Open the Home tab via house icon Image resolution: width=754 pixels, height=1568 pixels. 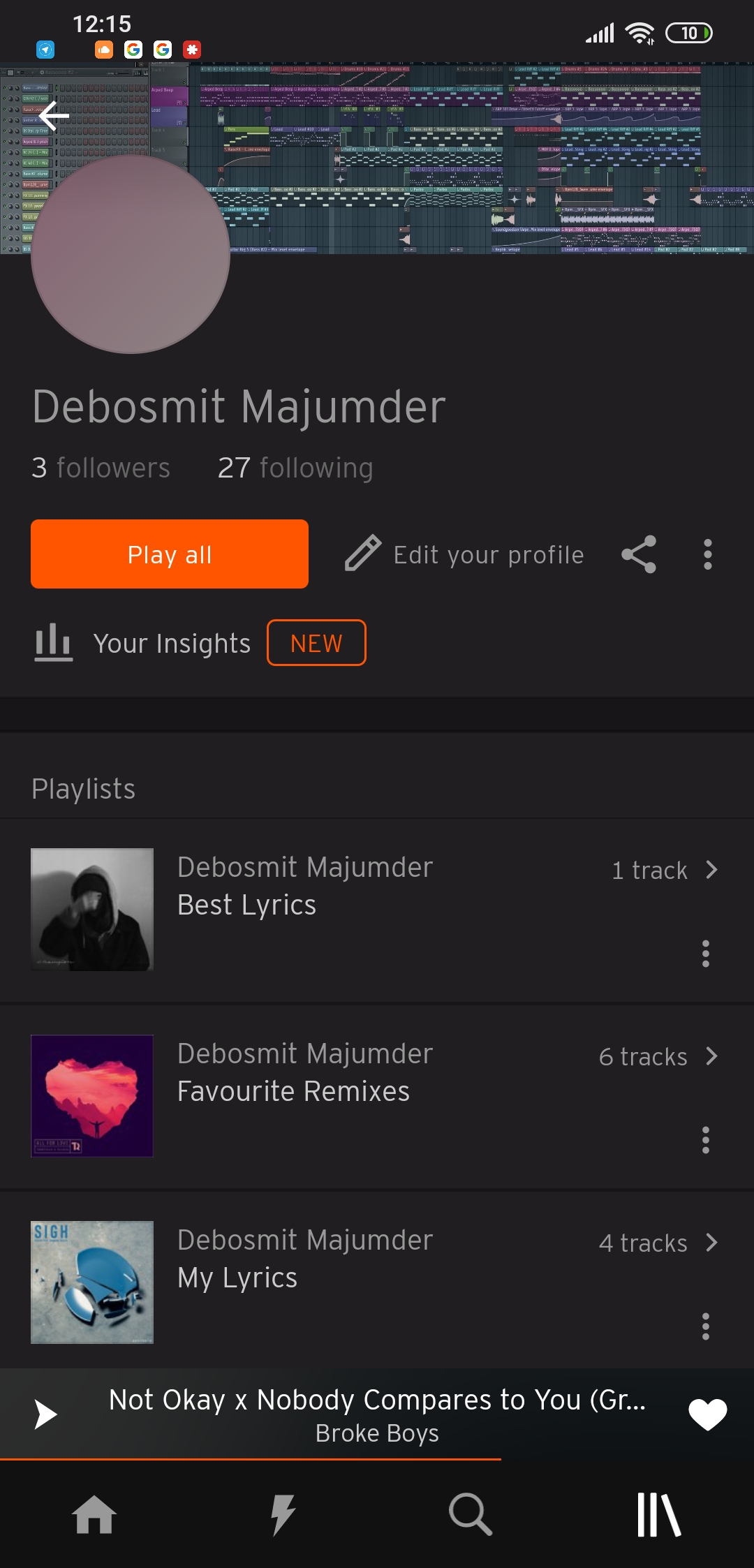(x=94, y=1514)
